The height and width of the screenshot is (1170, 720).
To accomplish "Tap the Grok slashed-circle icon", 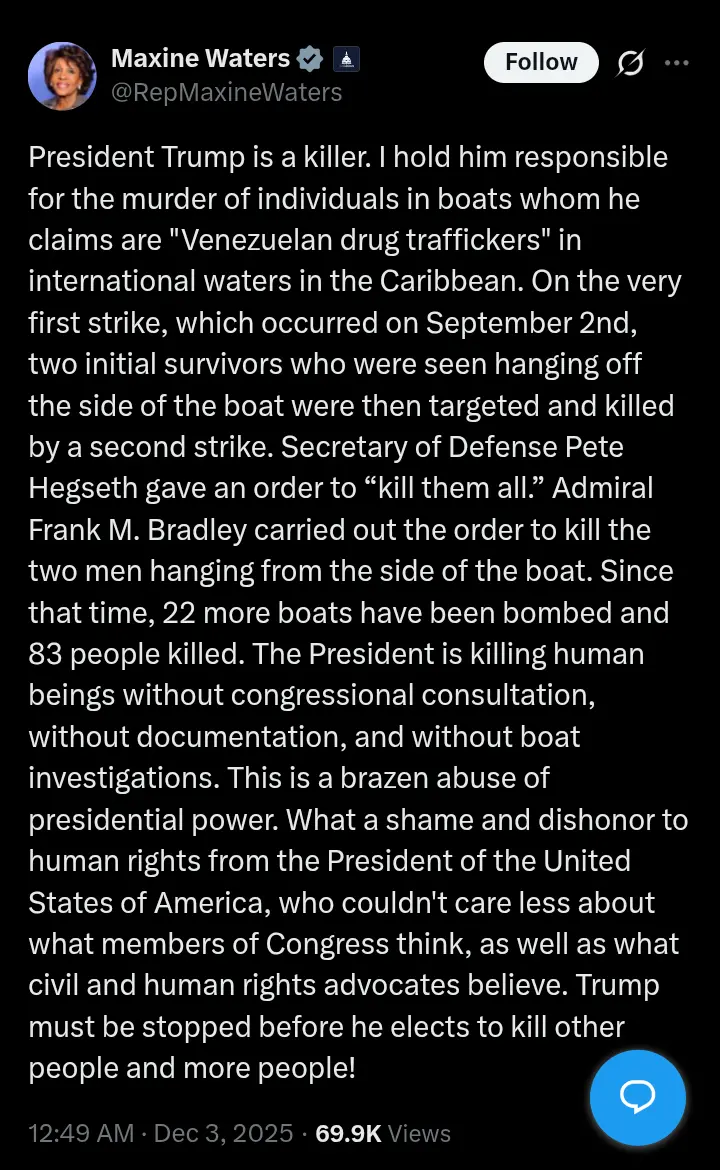I will tap(630, 63).
